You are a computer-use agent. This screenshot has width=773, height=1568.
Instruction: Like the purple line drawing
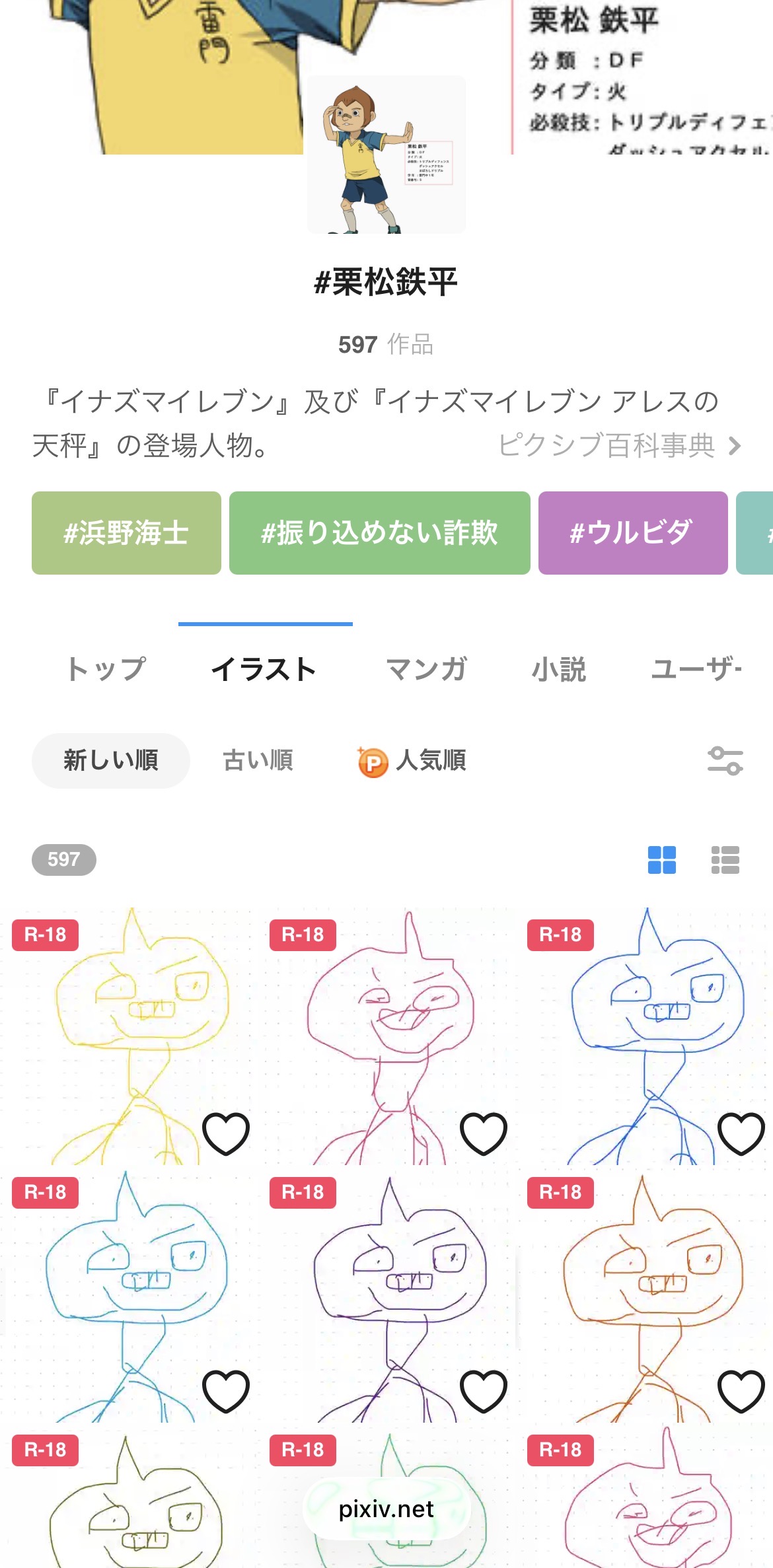[x=484, y=1391]
